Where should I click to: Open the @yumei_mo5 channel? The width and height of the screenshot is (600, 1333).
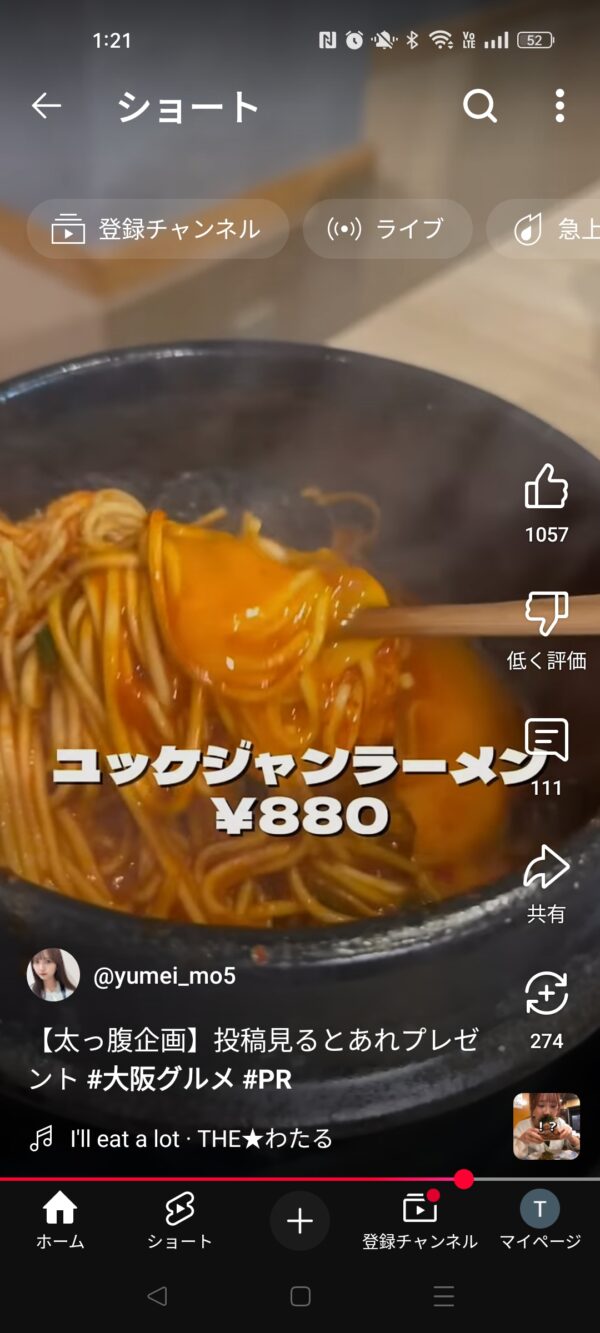pyautogui.click(x=164, y=976)
